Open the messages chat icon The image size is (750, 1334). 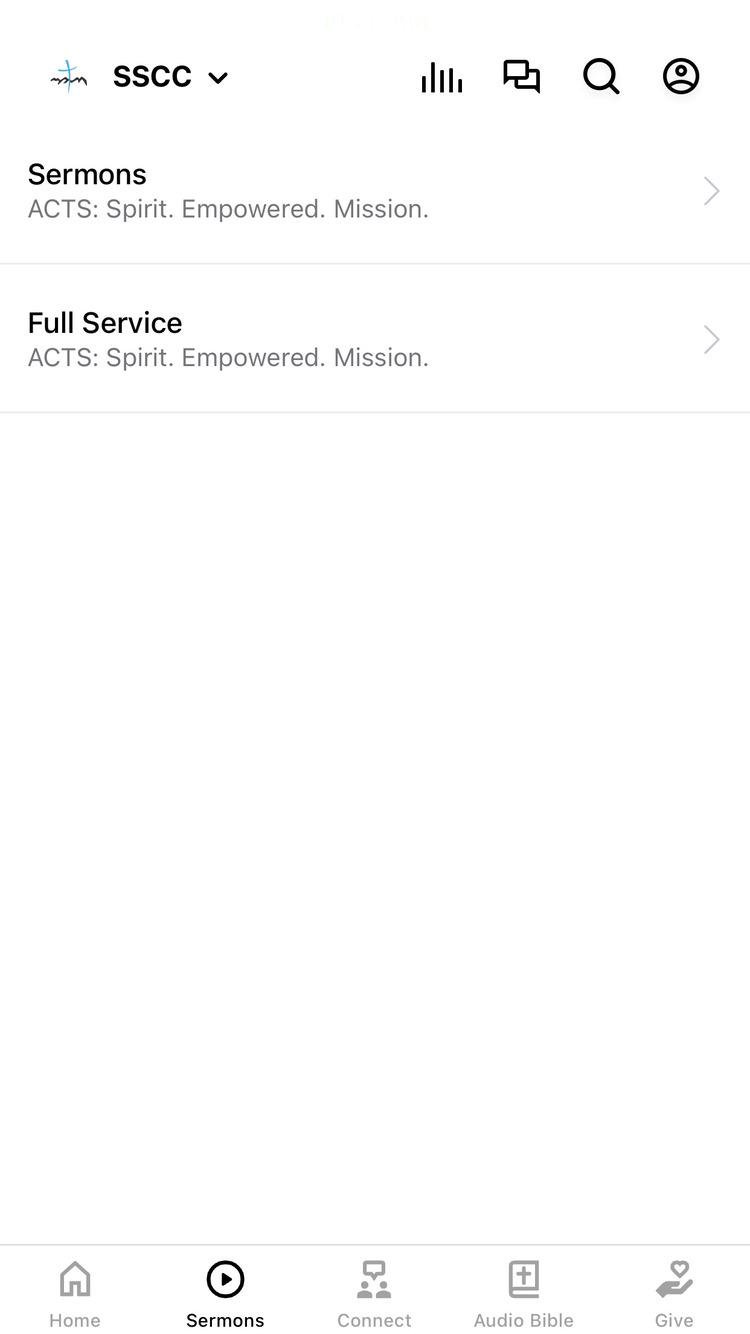[x=521, y=77]
